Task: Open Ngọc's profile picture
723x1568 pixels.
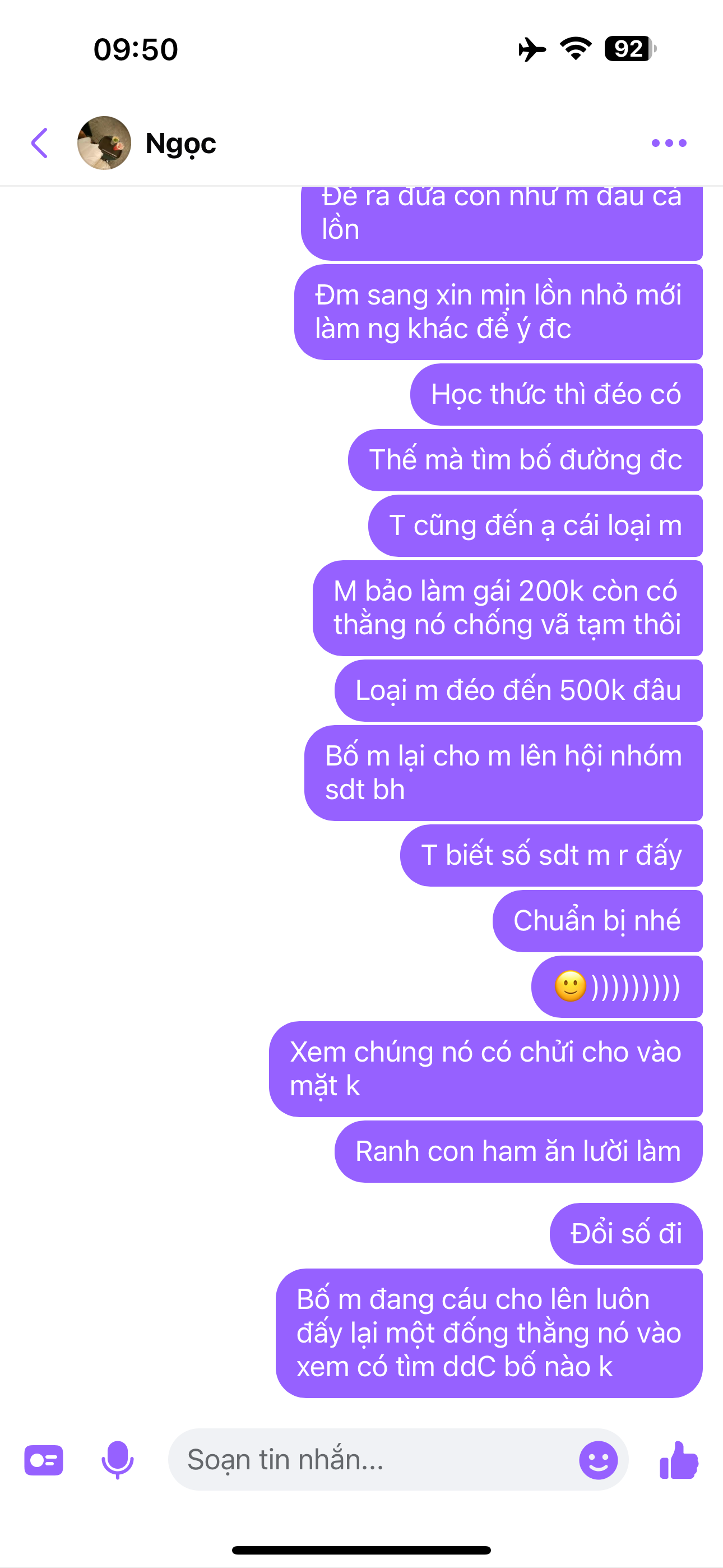Action: (104, 143)
